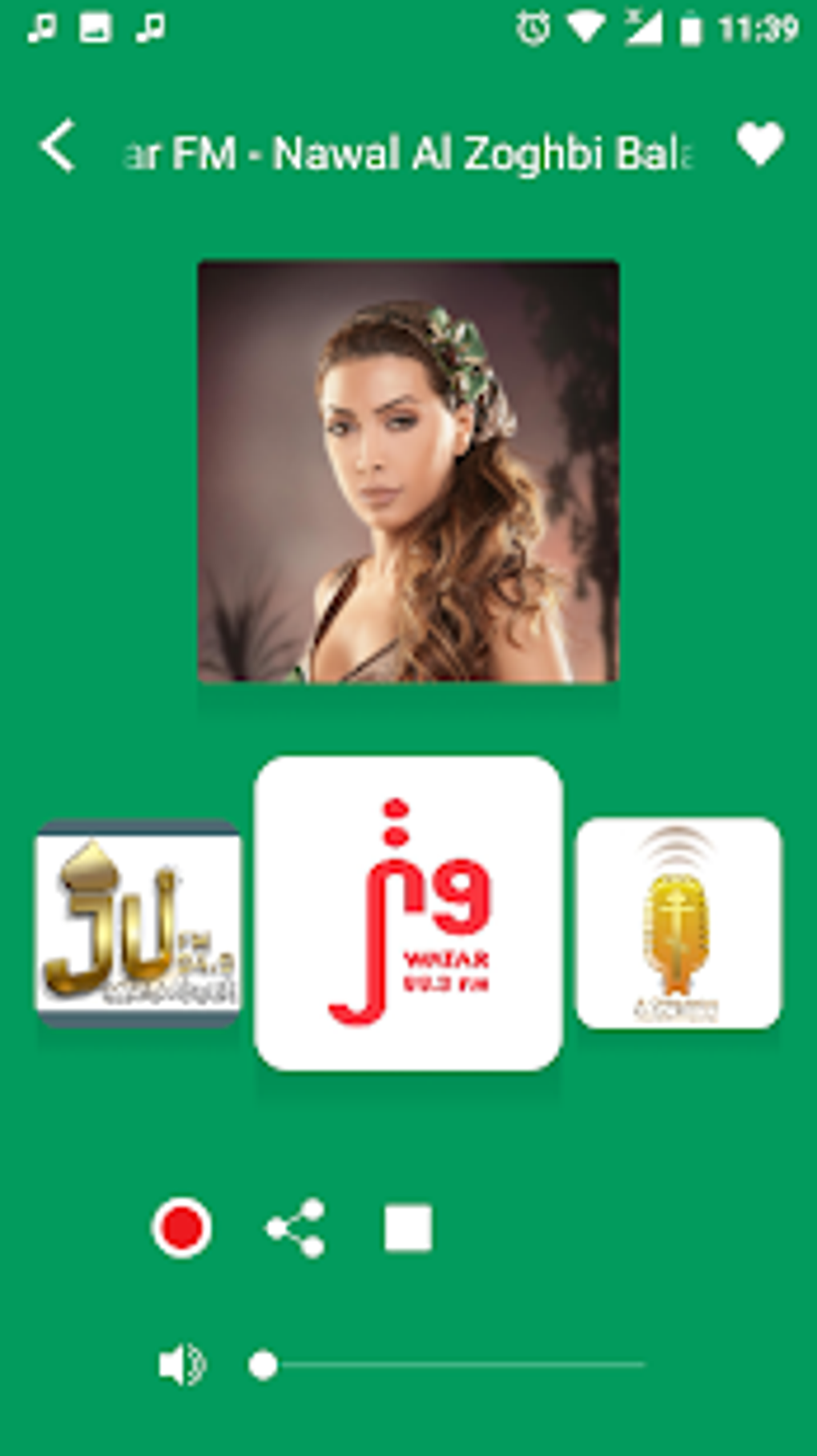Add this station to favorites with heart
The width and height of the screenshot is (817, 1456).
pos(759,144)
